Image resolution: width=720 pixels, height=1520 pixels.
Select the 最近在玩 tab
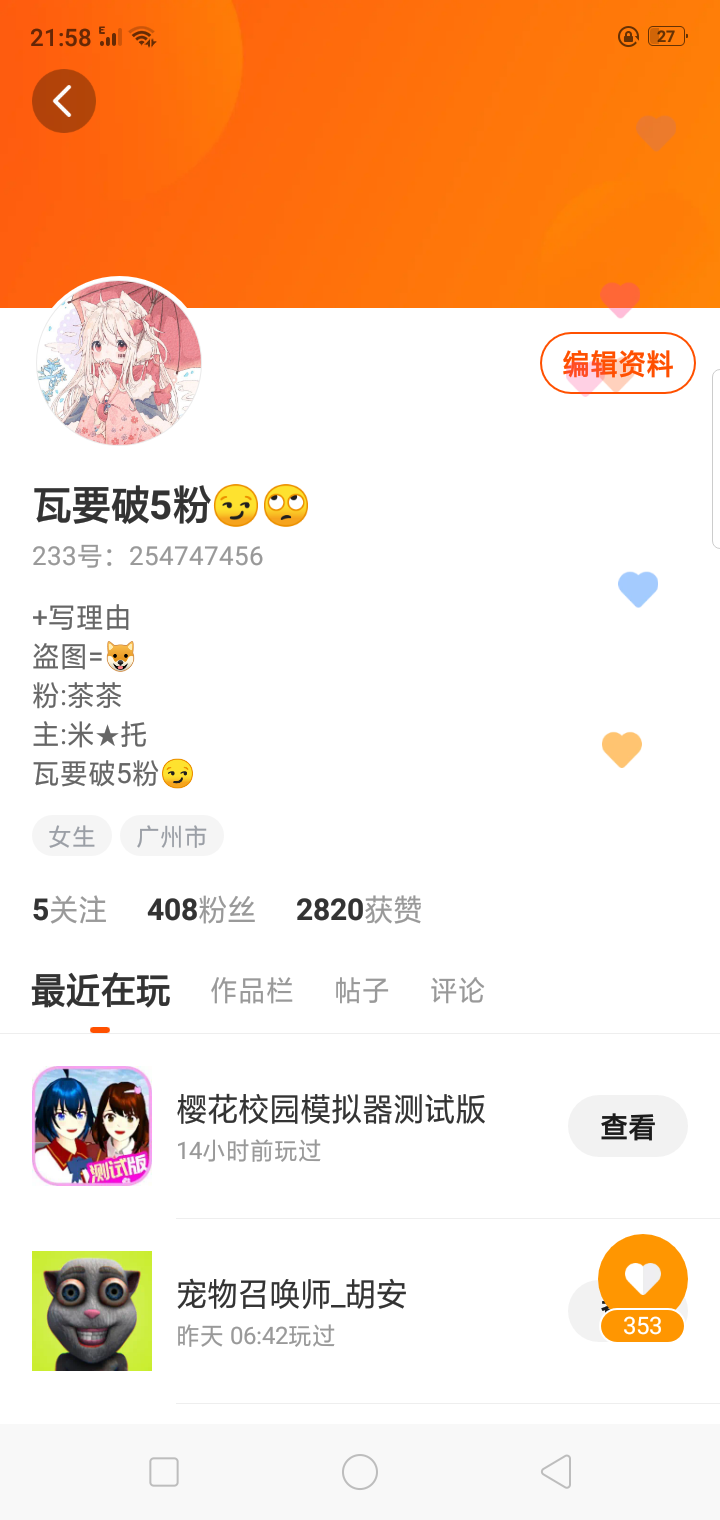101,991
